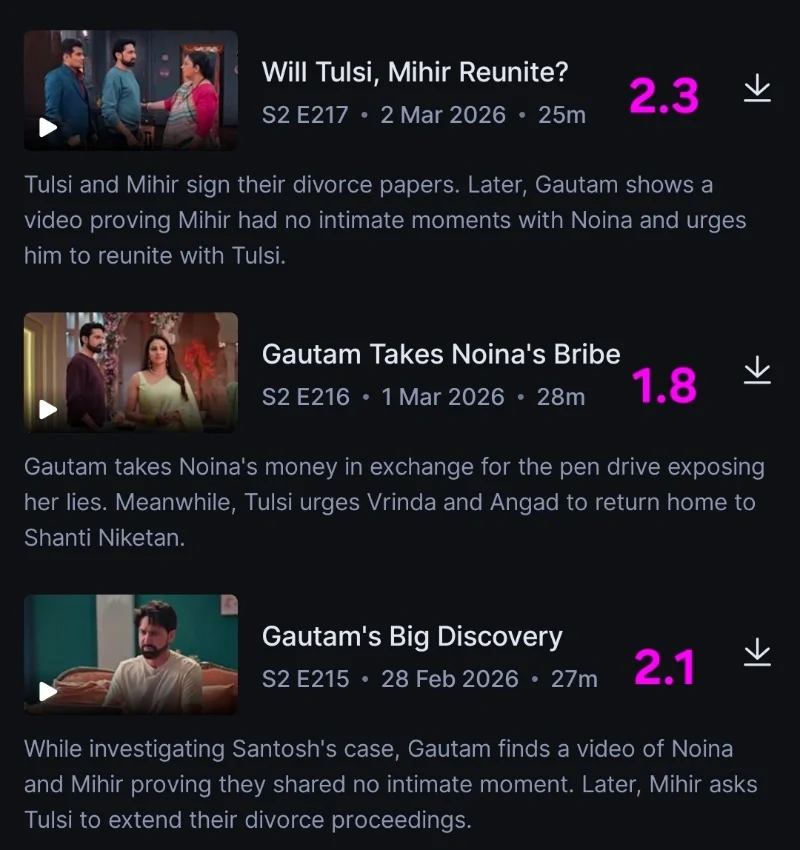Viewport: 800px width, 850px height.
Task: Download episode S2 E215
Action: (758, 652)
